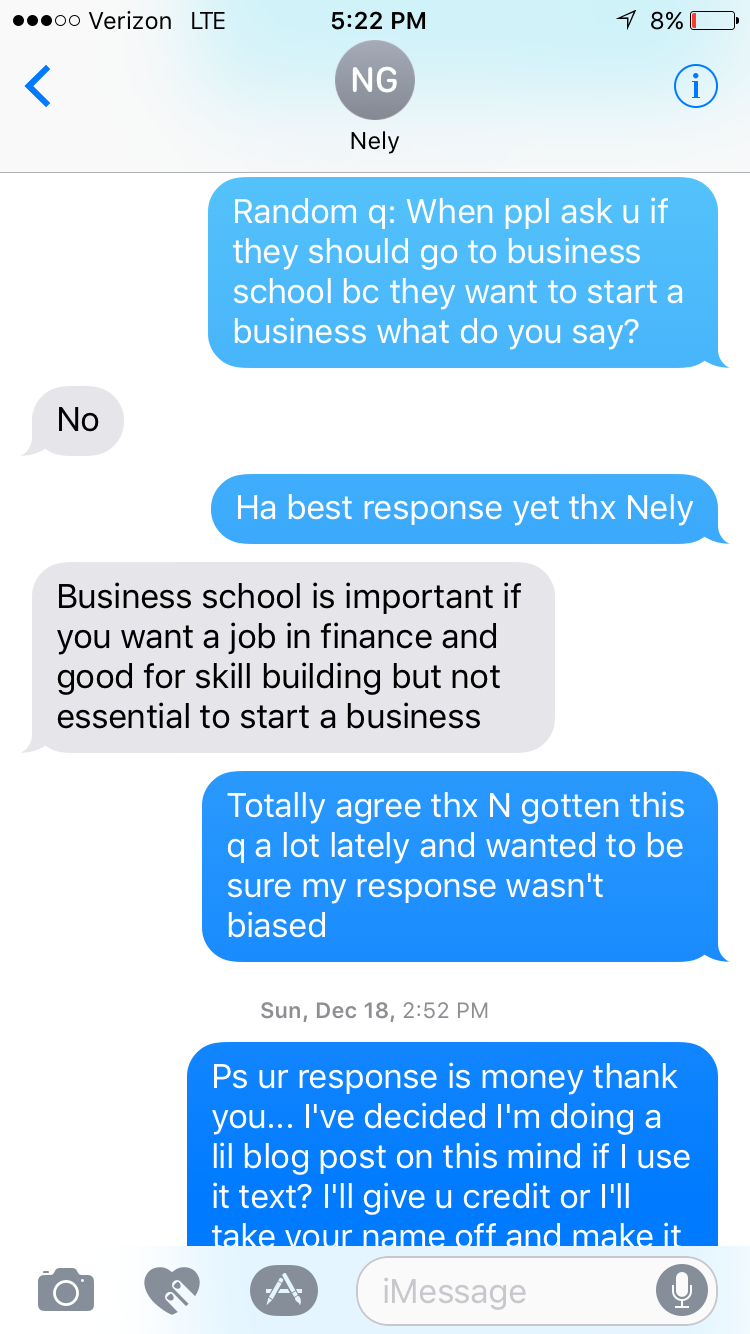
Task: Open the camera to attach a photo
Action: click(x=66, y=1290)
